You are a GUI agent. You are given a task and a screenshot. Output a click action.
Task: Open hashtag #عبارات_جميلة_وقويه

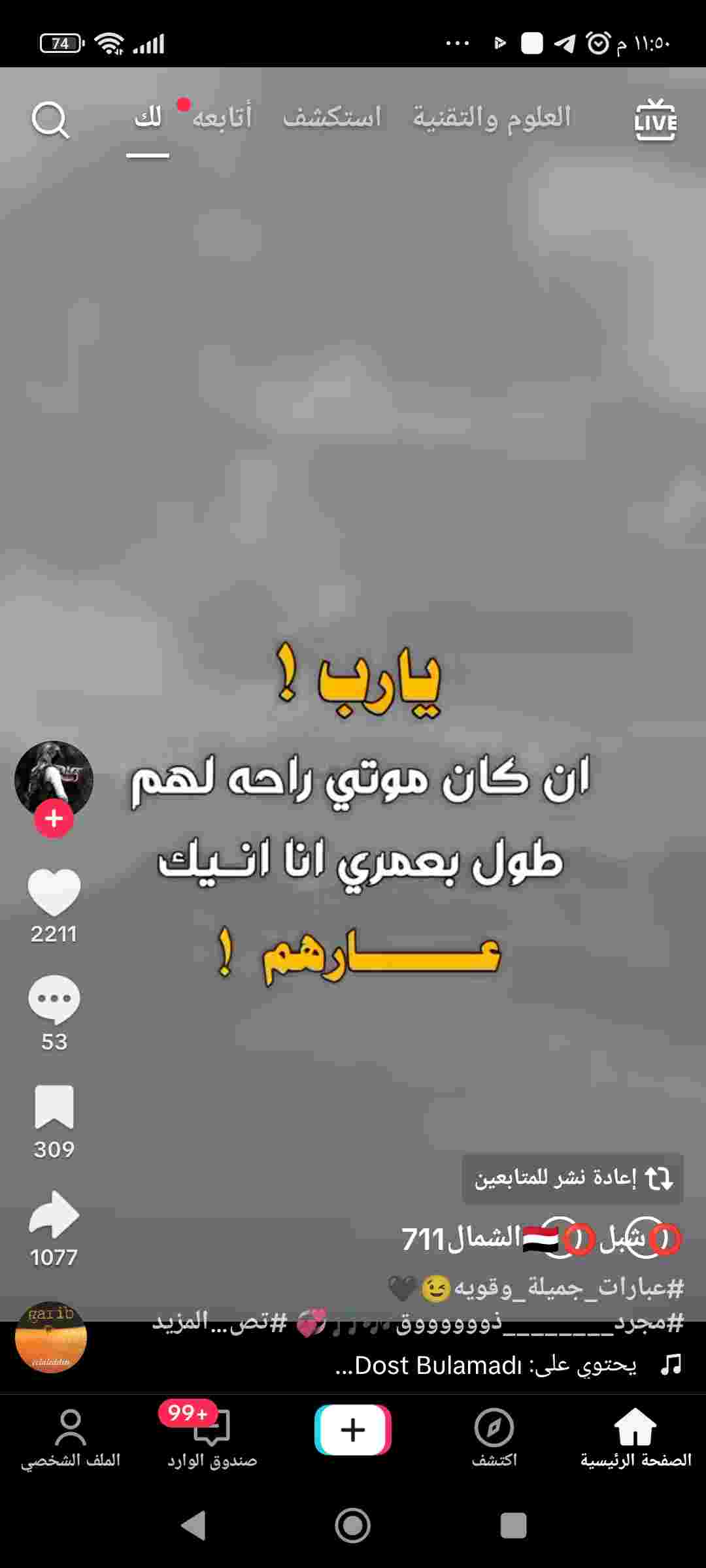point(569,1288)
